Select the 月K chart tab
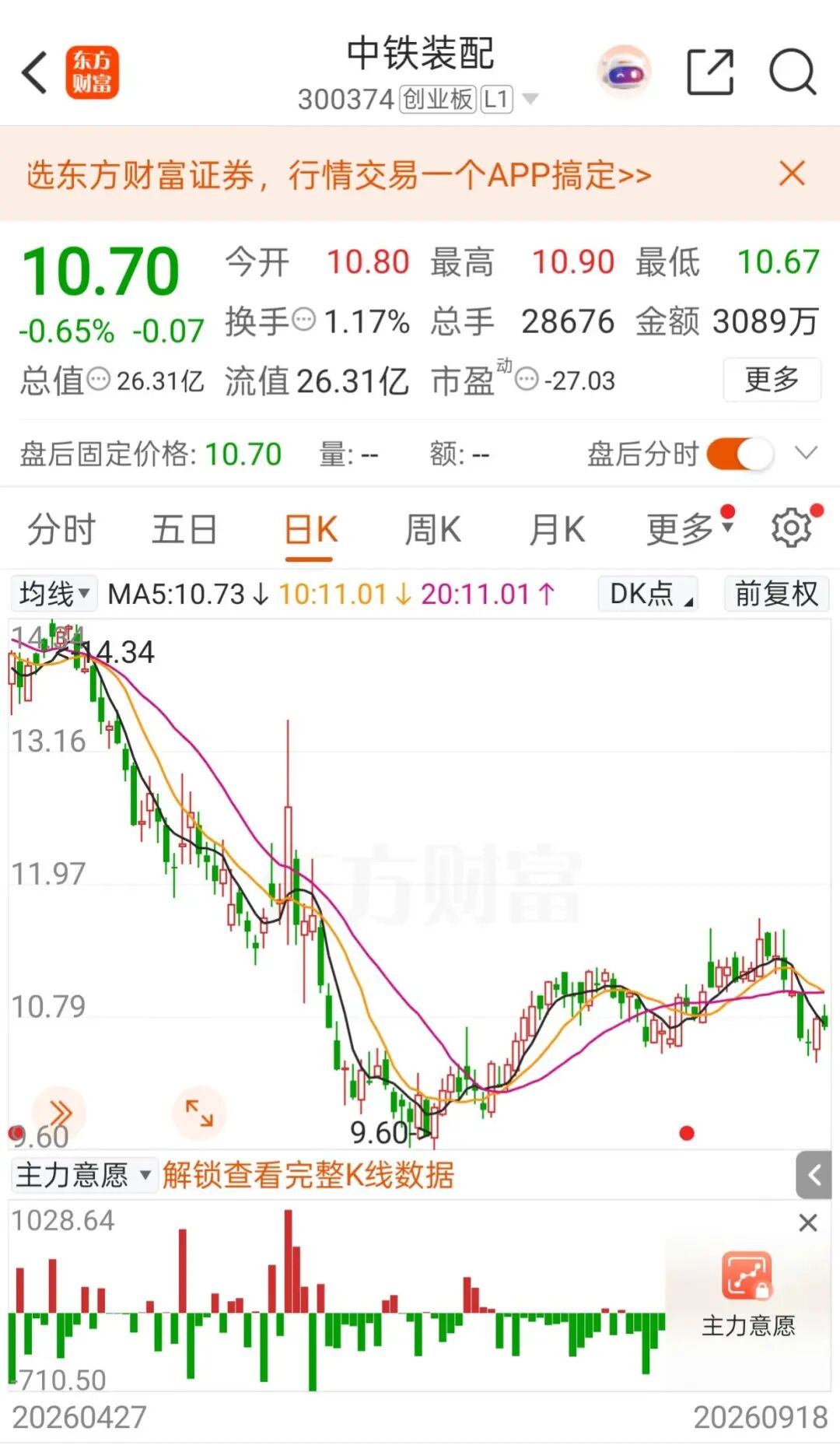This screenshot has height=1445, width=840. tap(557, 530)
